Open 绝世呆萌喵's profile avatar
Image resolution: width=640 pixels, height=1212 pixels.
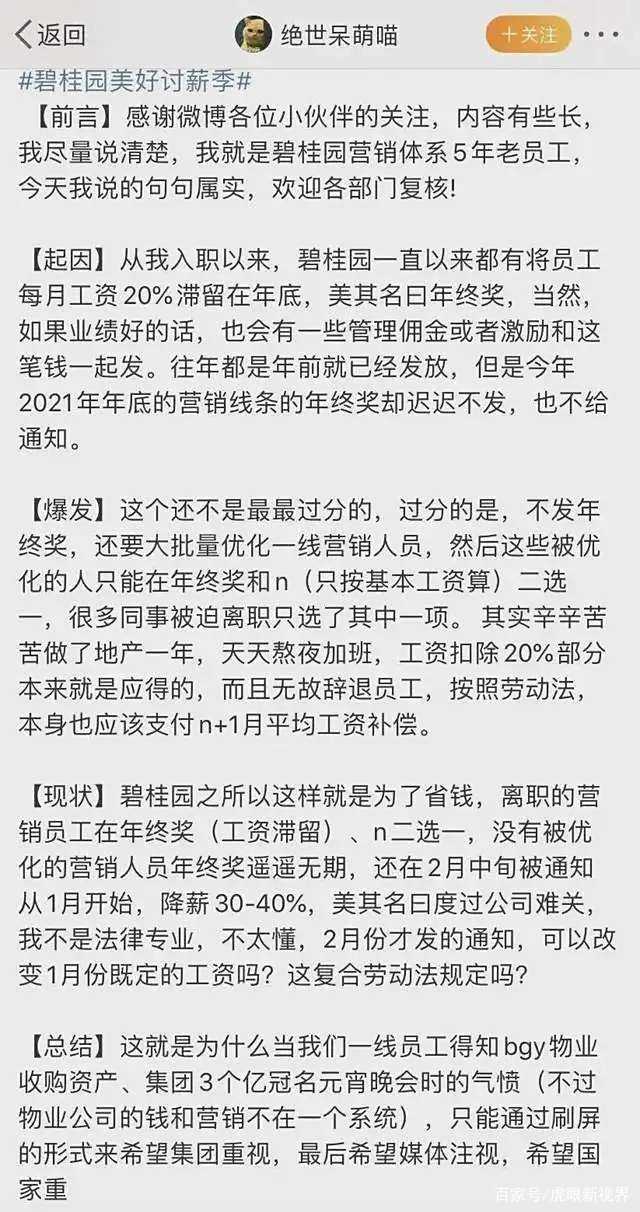coord(253,35)
